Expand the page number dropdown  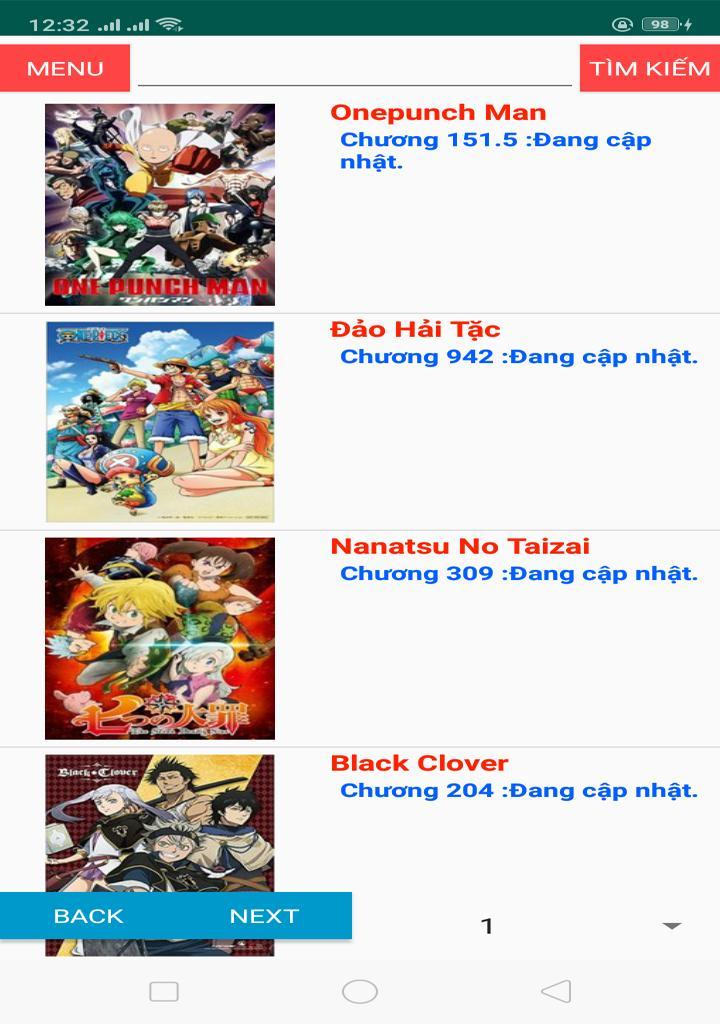point(672,926)
